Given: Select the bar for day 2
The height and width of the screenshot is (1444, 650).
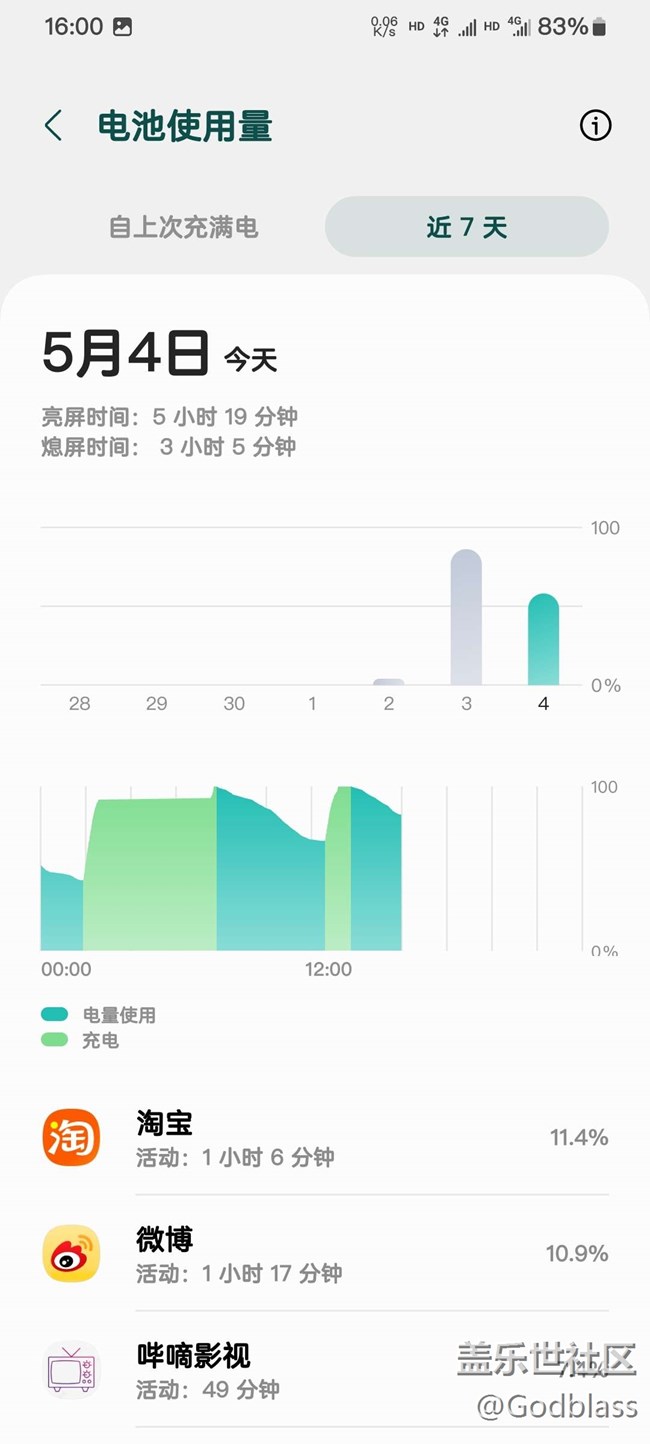Looking at the screenshot, I should click(x=389, y=682).
